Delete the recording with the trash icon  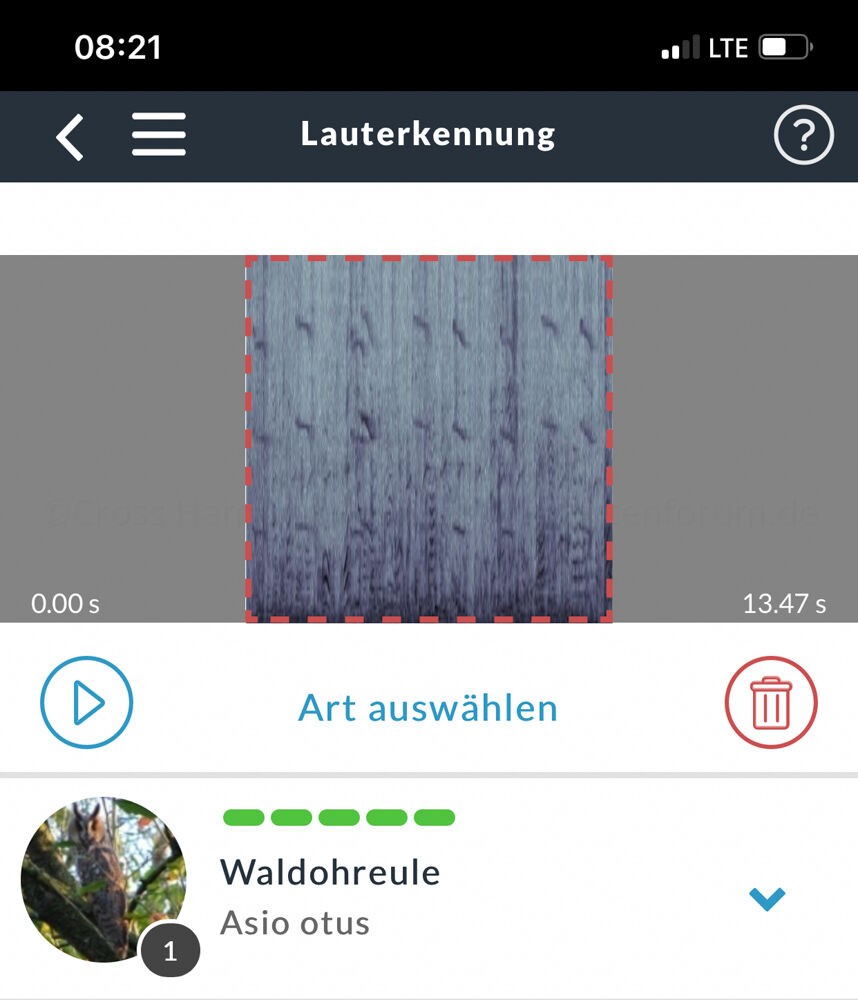[x=770, y=703]
